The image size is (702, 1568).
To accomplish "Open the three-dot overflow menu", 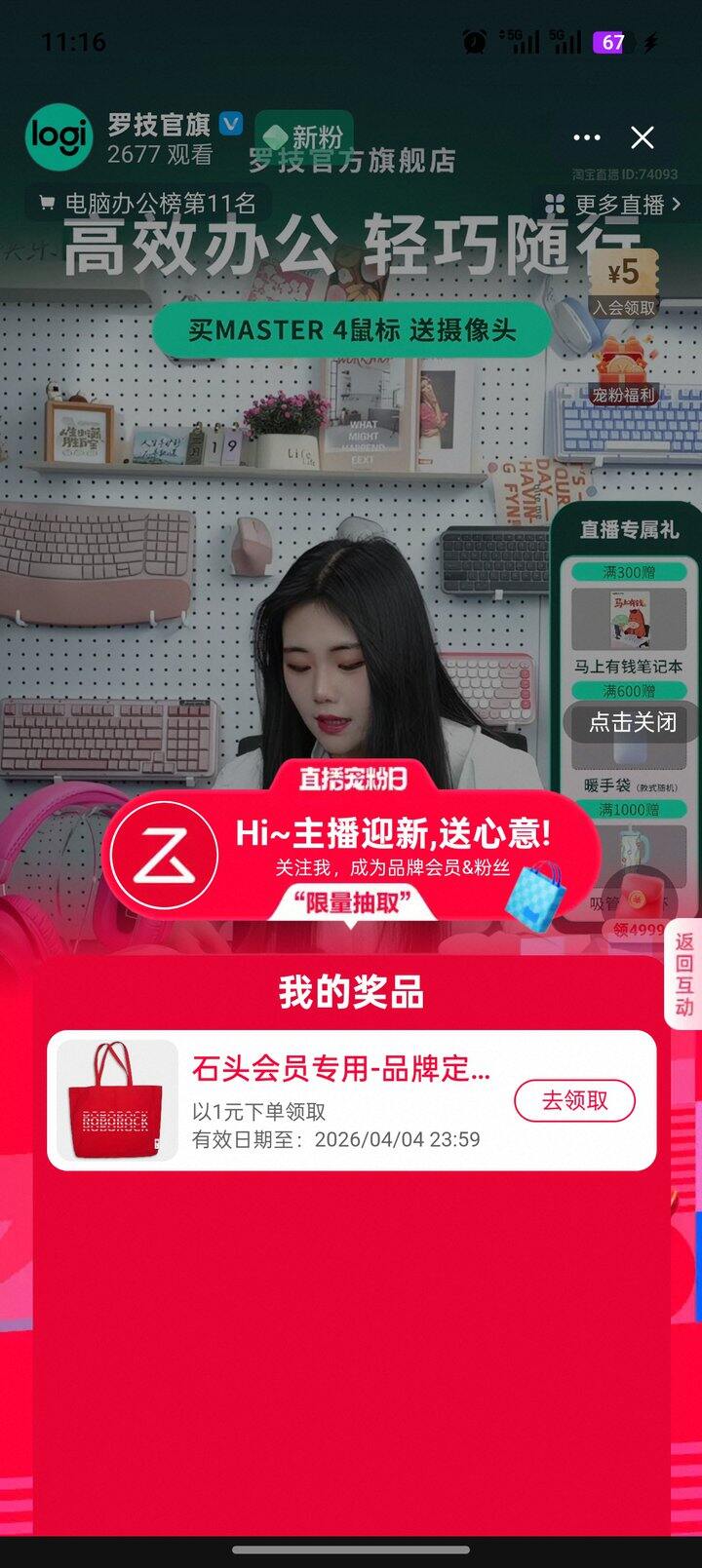I will coord(587,137).
